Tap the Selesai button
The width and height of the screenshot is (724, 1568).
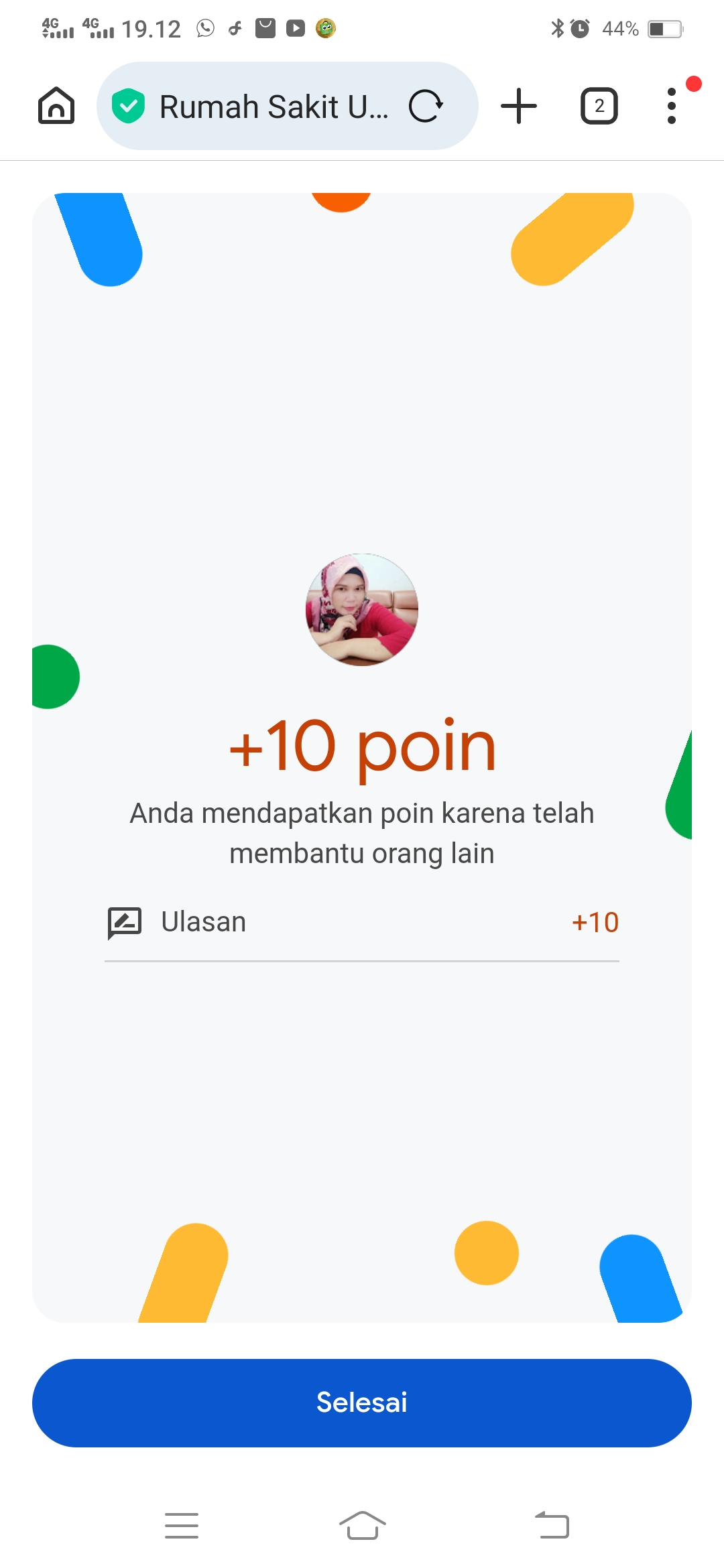tap(362, 1402)
